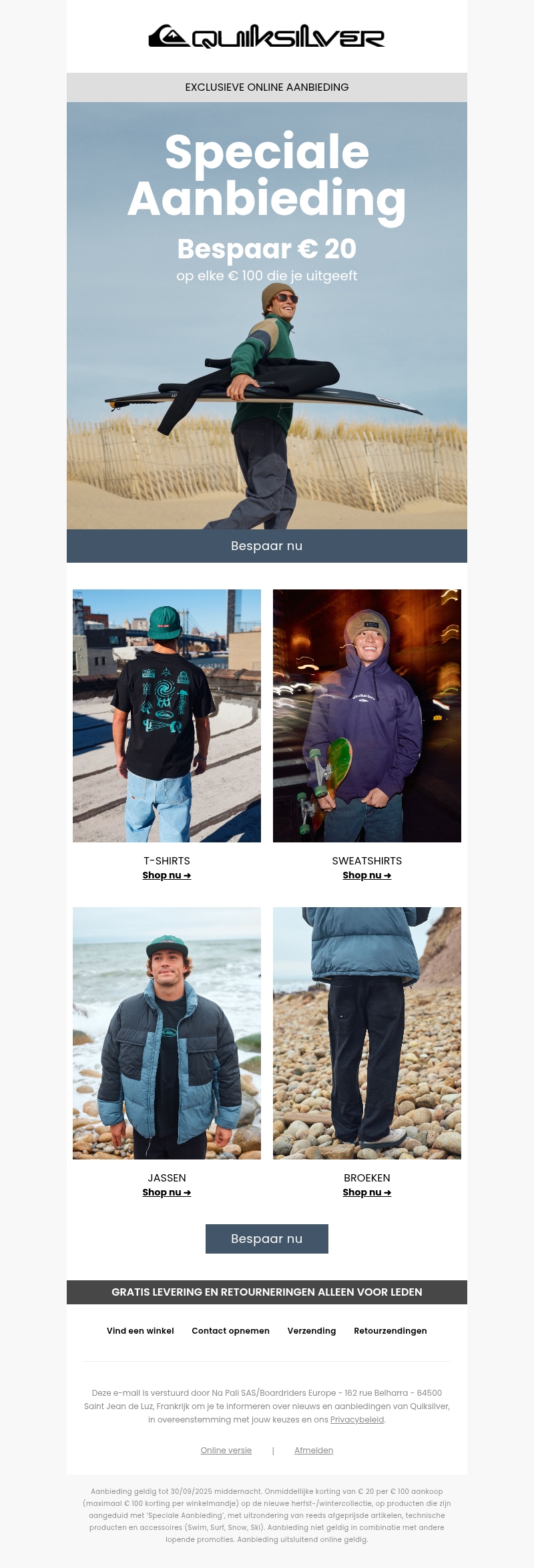Tap Shop nu under SWEATSHIRTS
The width and height of the screenshot is (534, 1568).
click(367, 875)
